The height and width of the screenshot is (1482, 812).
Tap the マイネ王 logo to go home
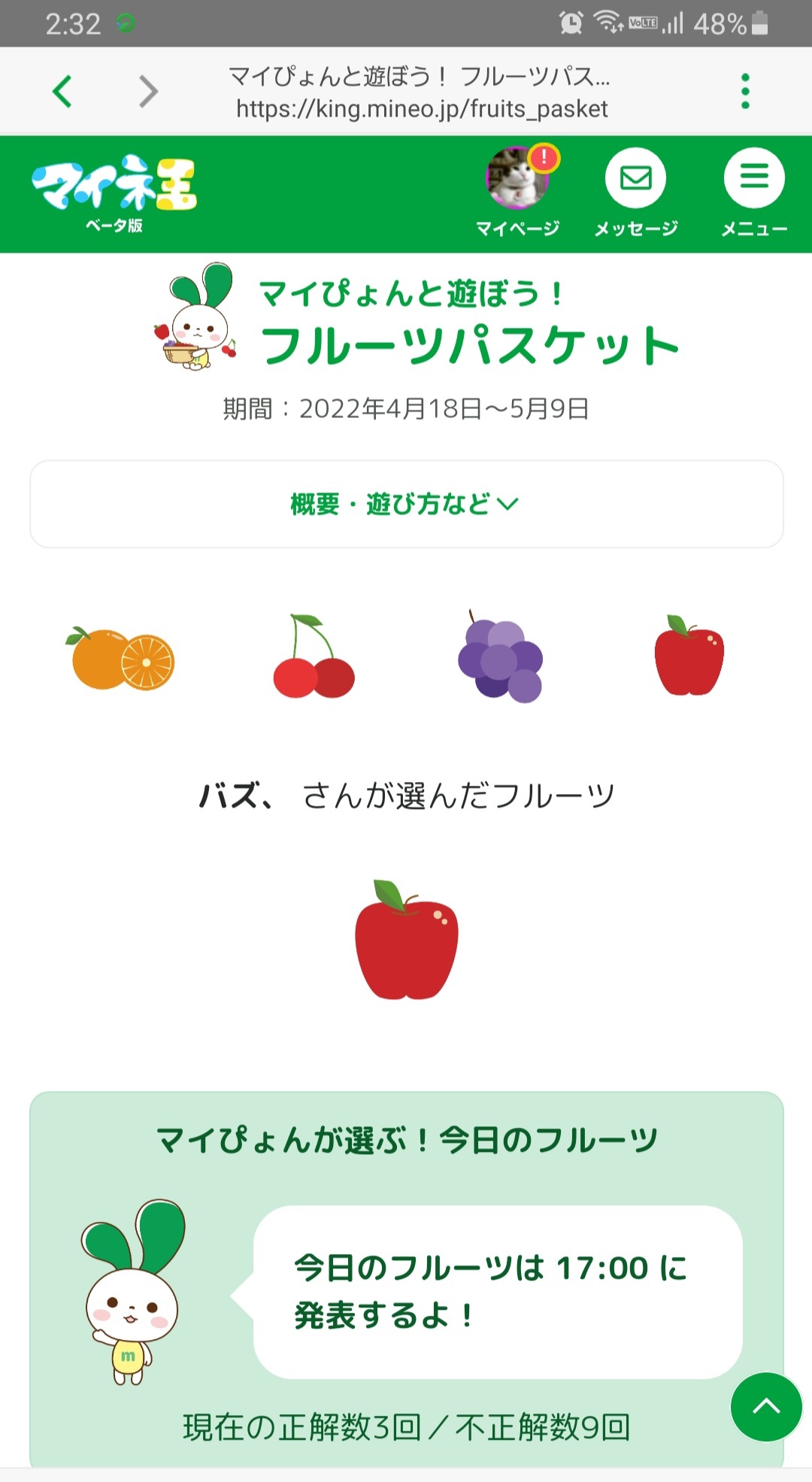click(x=114, y=192)
